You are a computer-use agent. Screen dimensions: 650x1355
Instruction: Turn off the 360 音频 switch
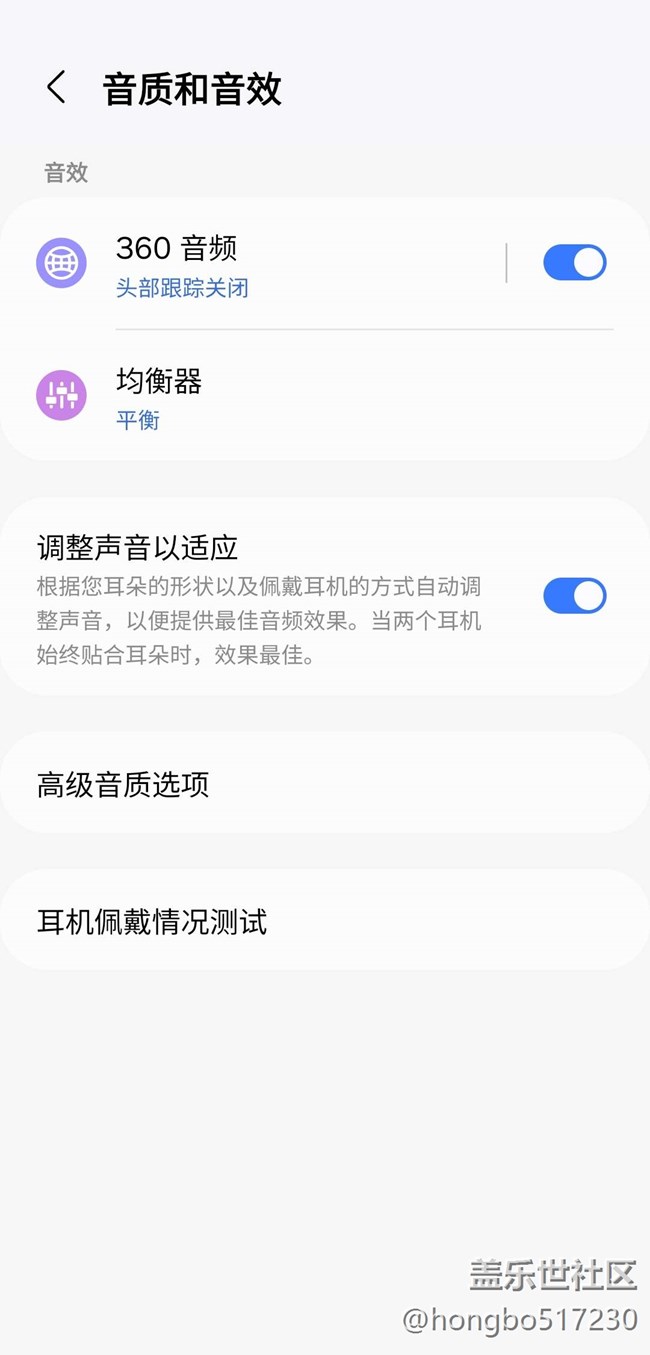coord(574,263)
